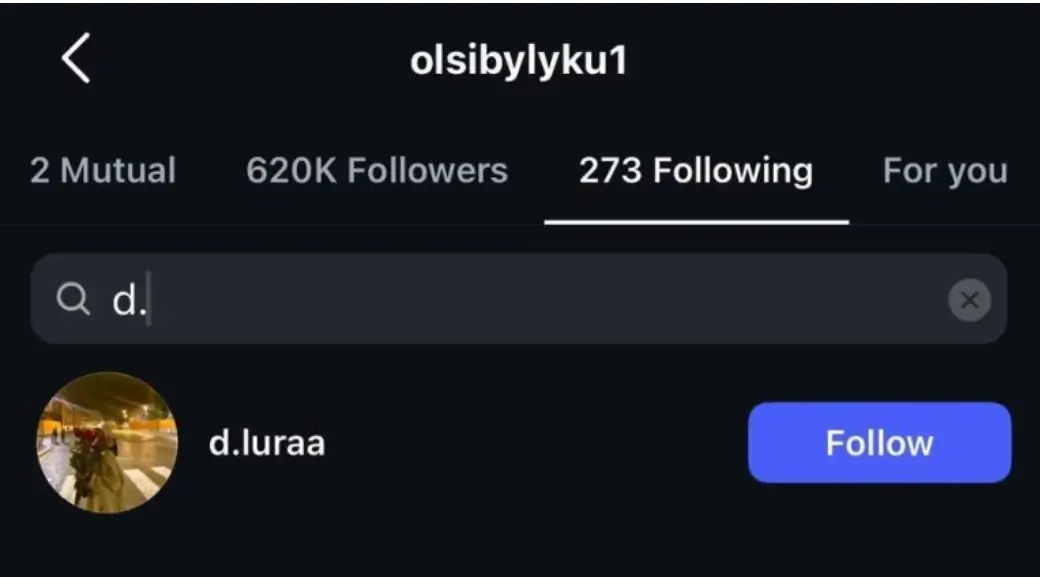Clear the search text with the X
The image size is (1040, 577).
click(969, 300)
